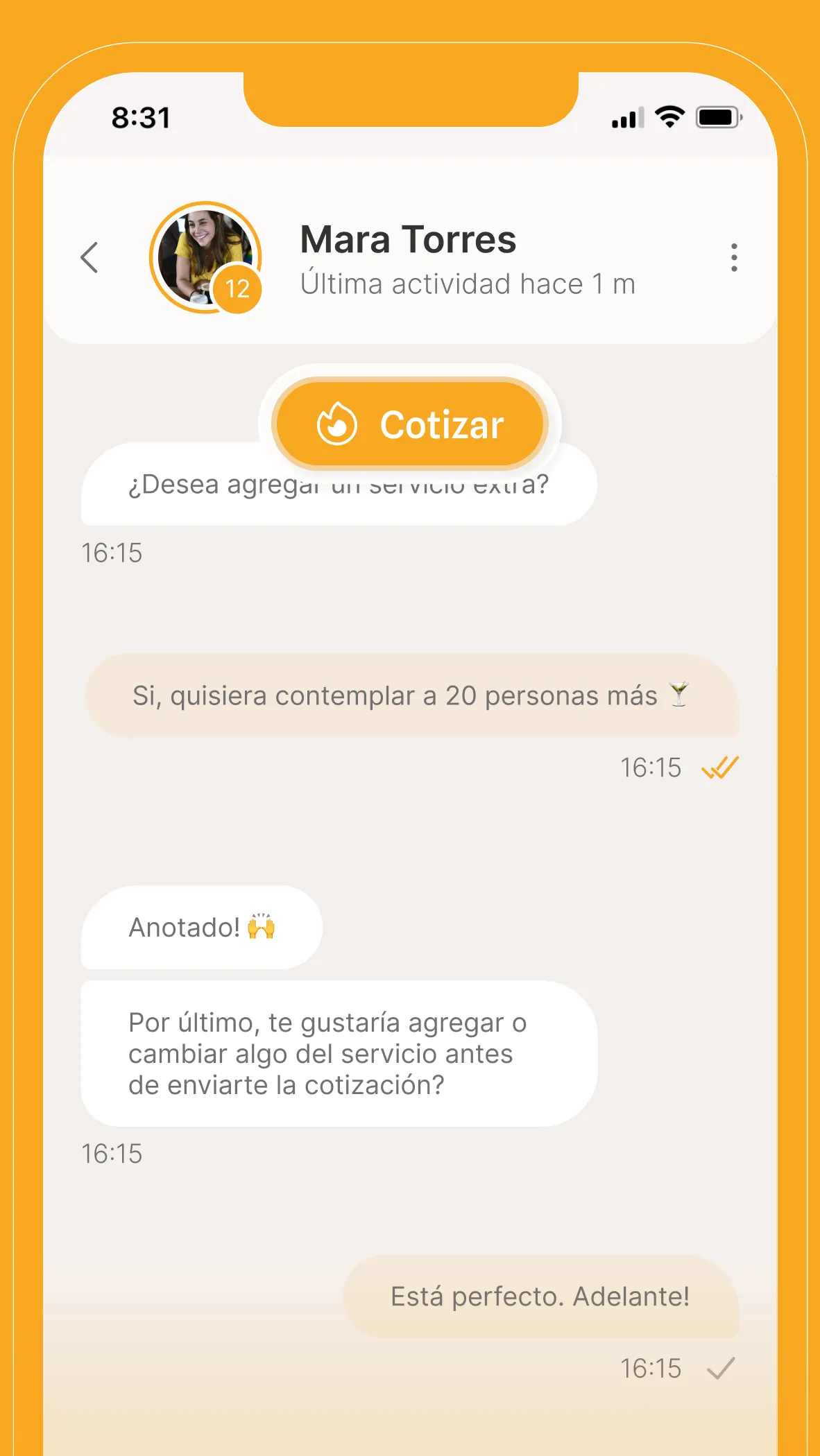Tap the back chevron to leave the chat
820x1456 pixels.
[89, 257]
